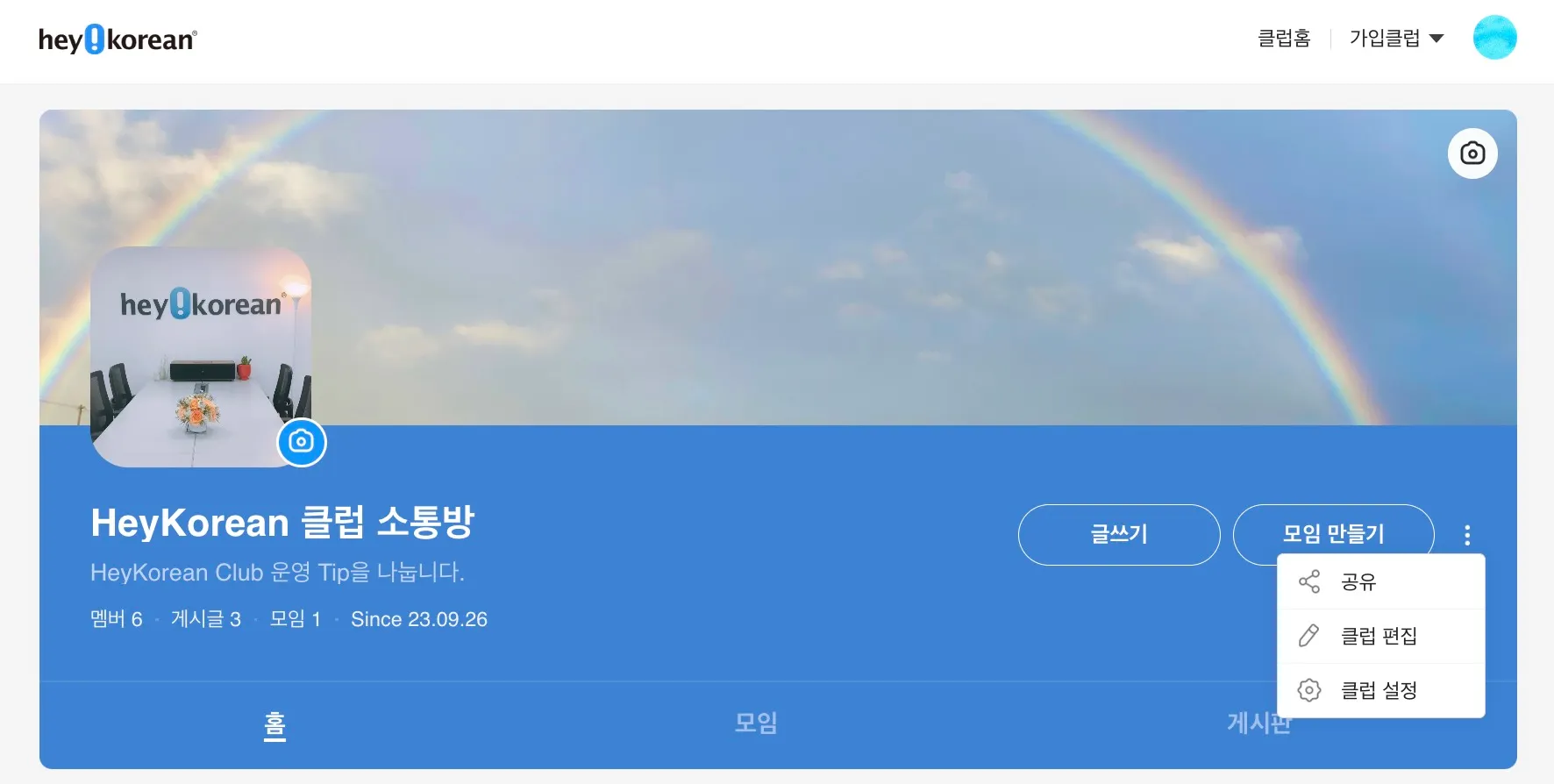
Task: Tap the 글쓰기 button
Action: point(1119,534)
